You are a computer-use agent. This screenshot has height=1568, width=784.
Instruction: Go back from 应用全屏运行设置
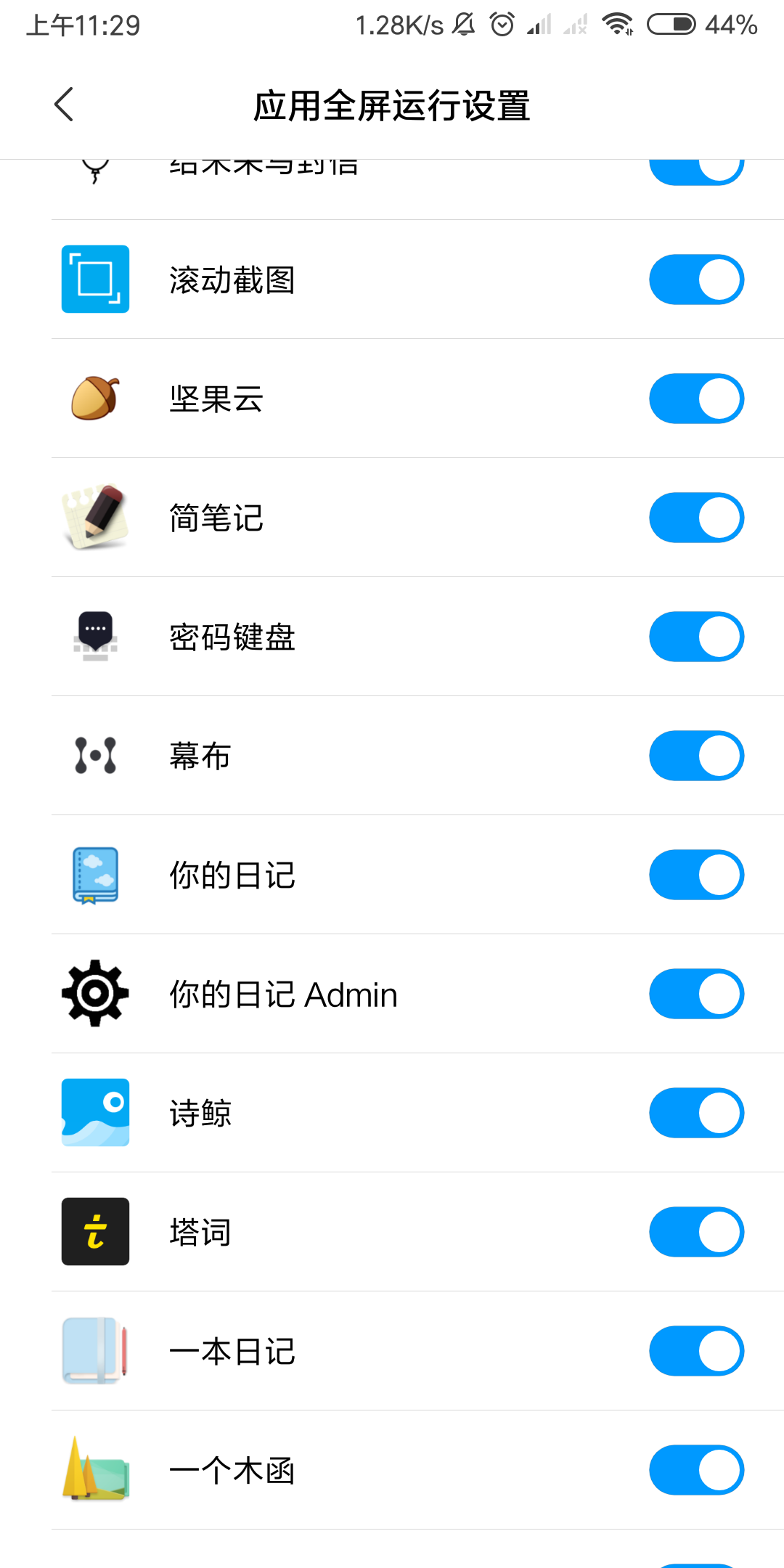coord(64,105)
